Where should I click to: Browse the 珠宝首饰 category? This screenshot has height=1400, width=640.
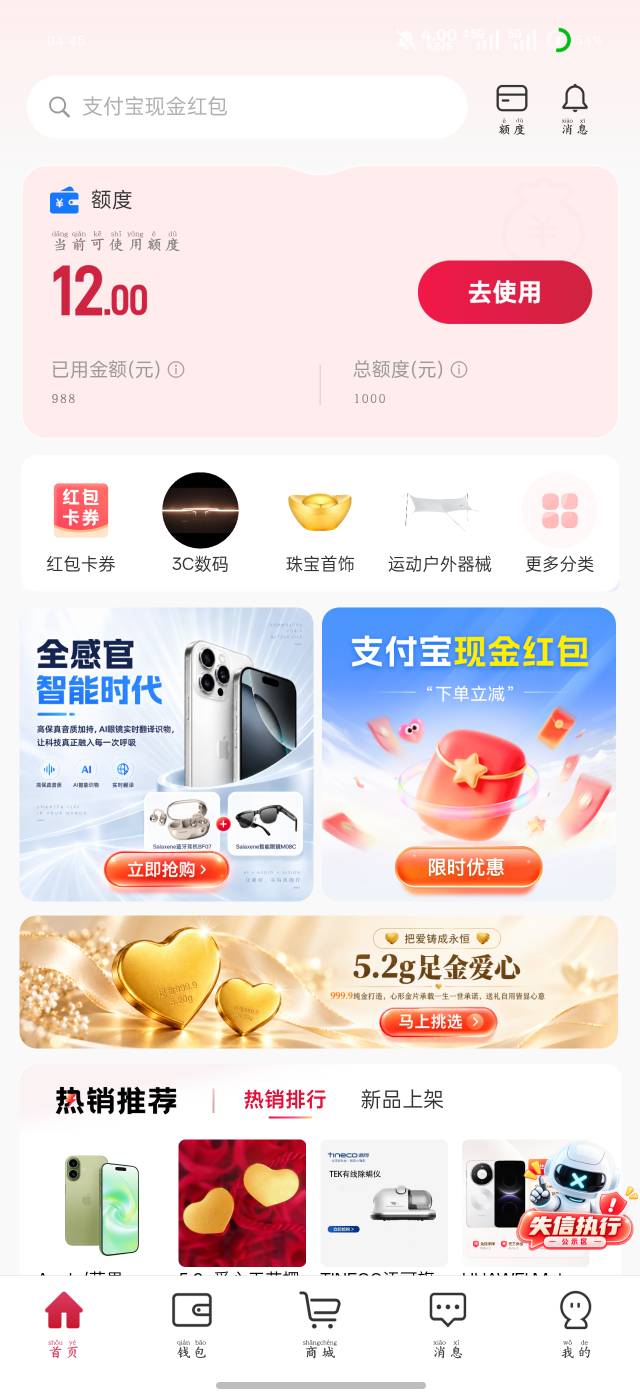pyautogui.click(x=320, y=524)
